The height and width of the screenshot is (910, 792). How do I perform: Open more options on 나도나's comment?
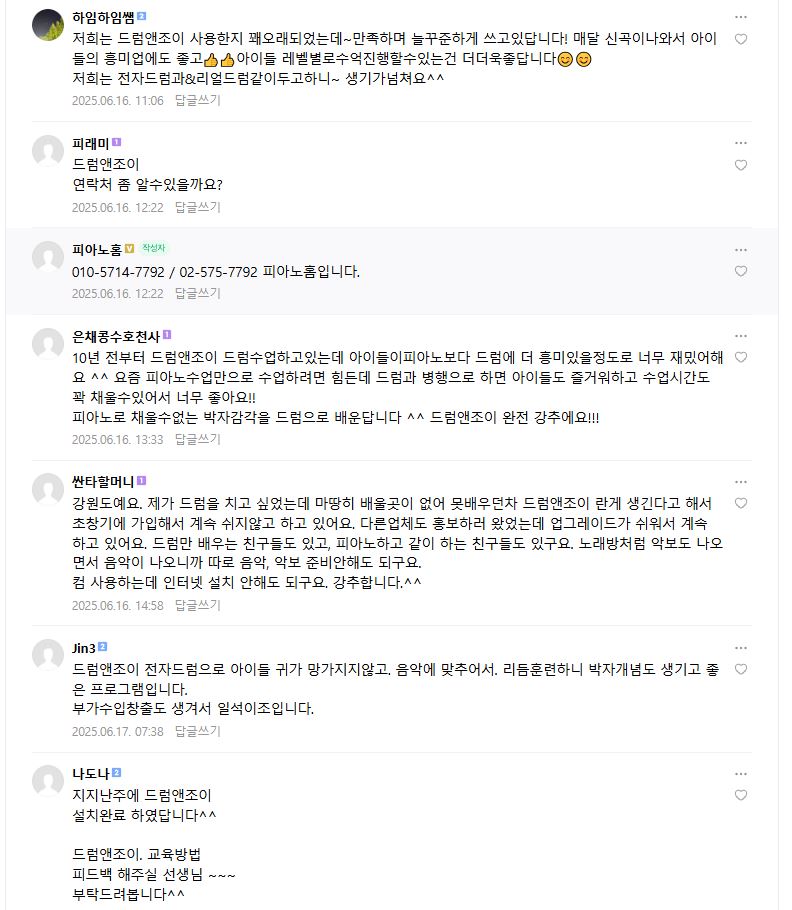click(x=741, y=774)
